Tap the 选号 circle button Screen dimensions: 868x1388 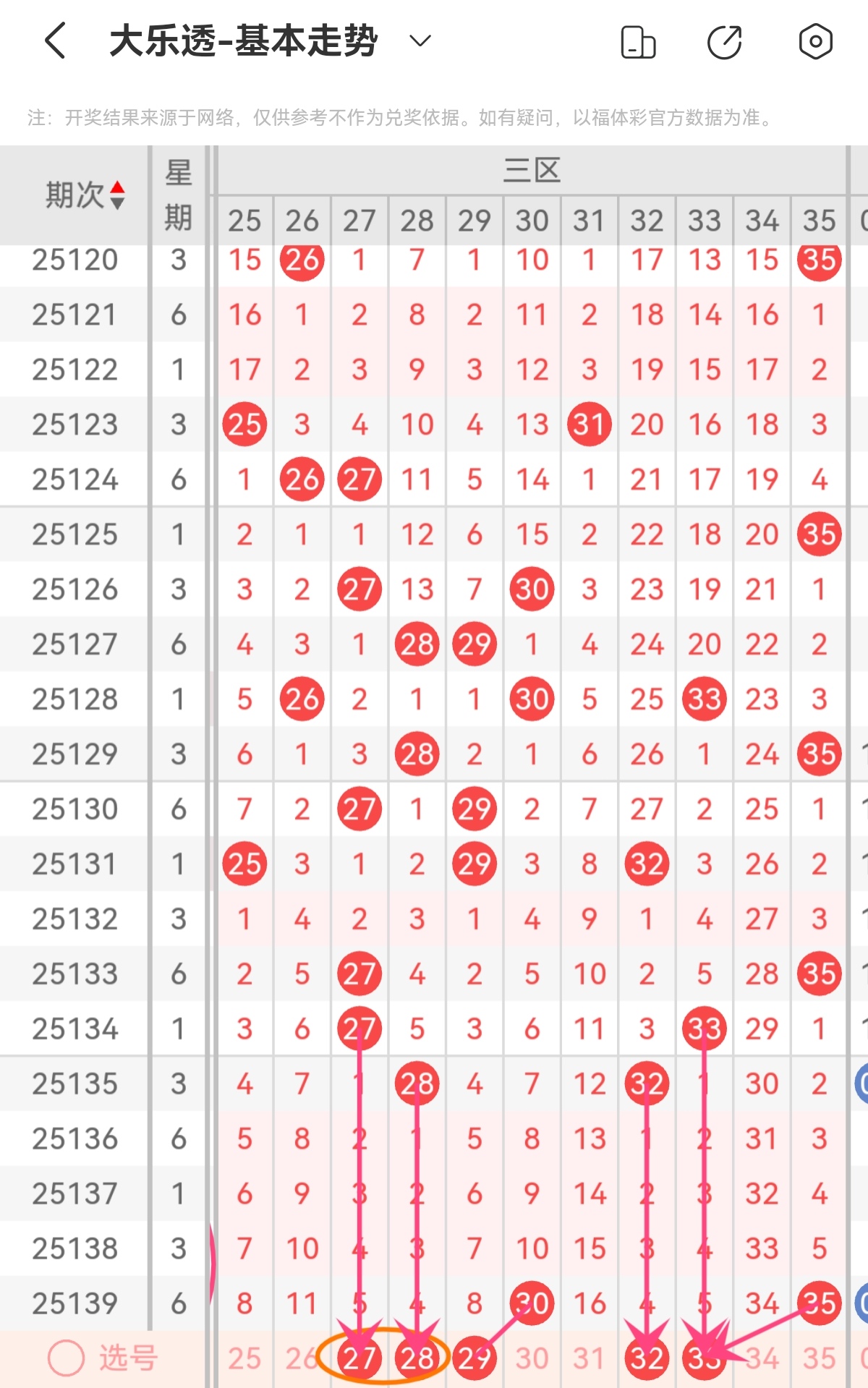67,1358
